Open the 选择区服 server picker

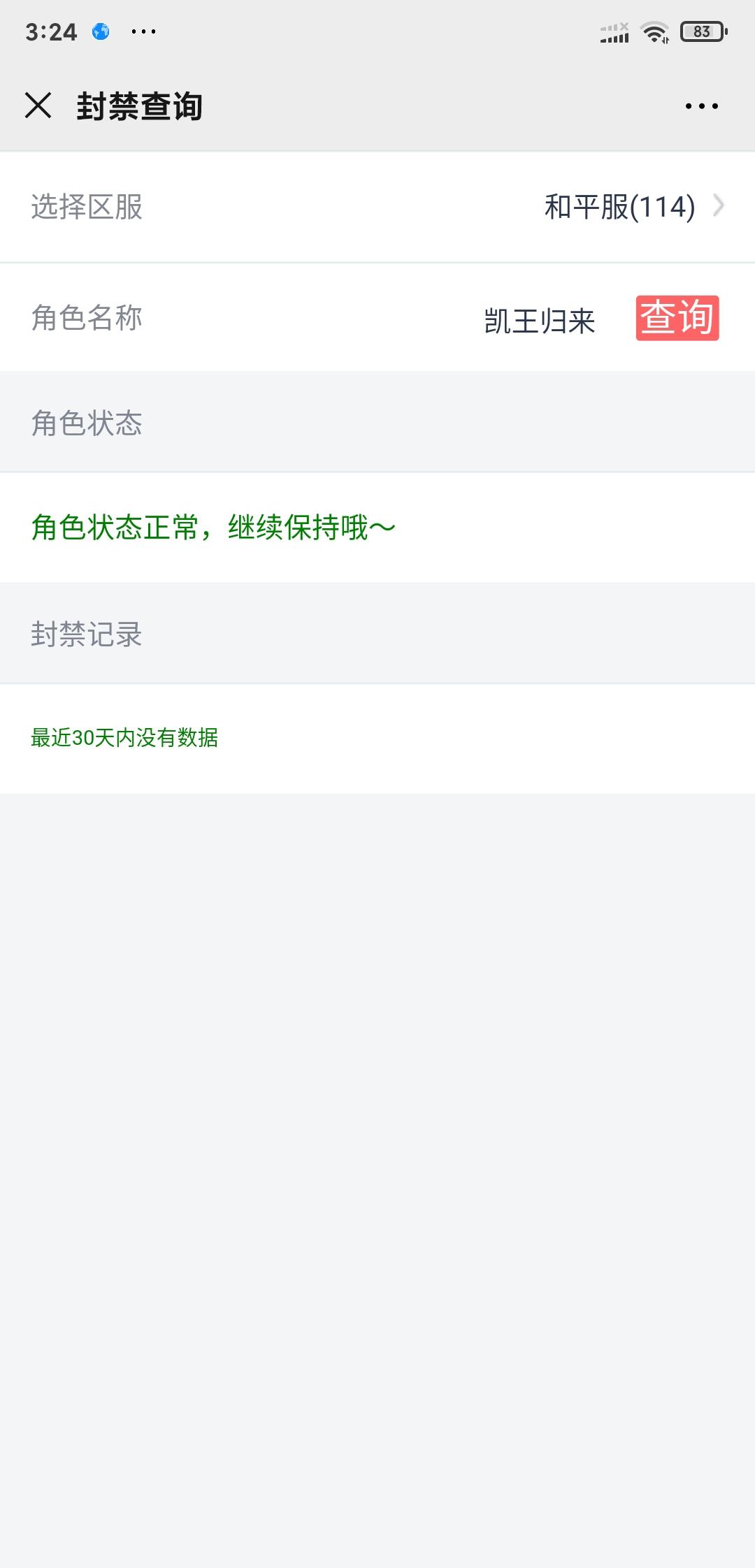pyautogui.click(x=633, y=207)
